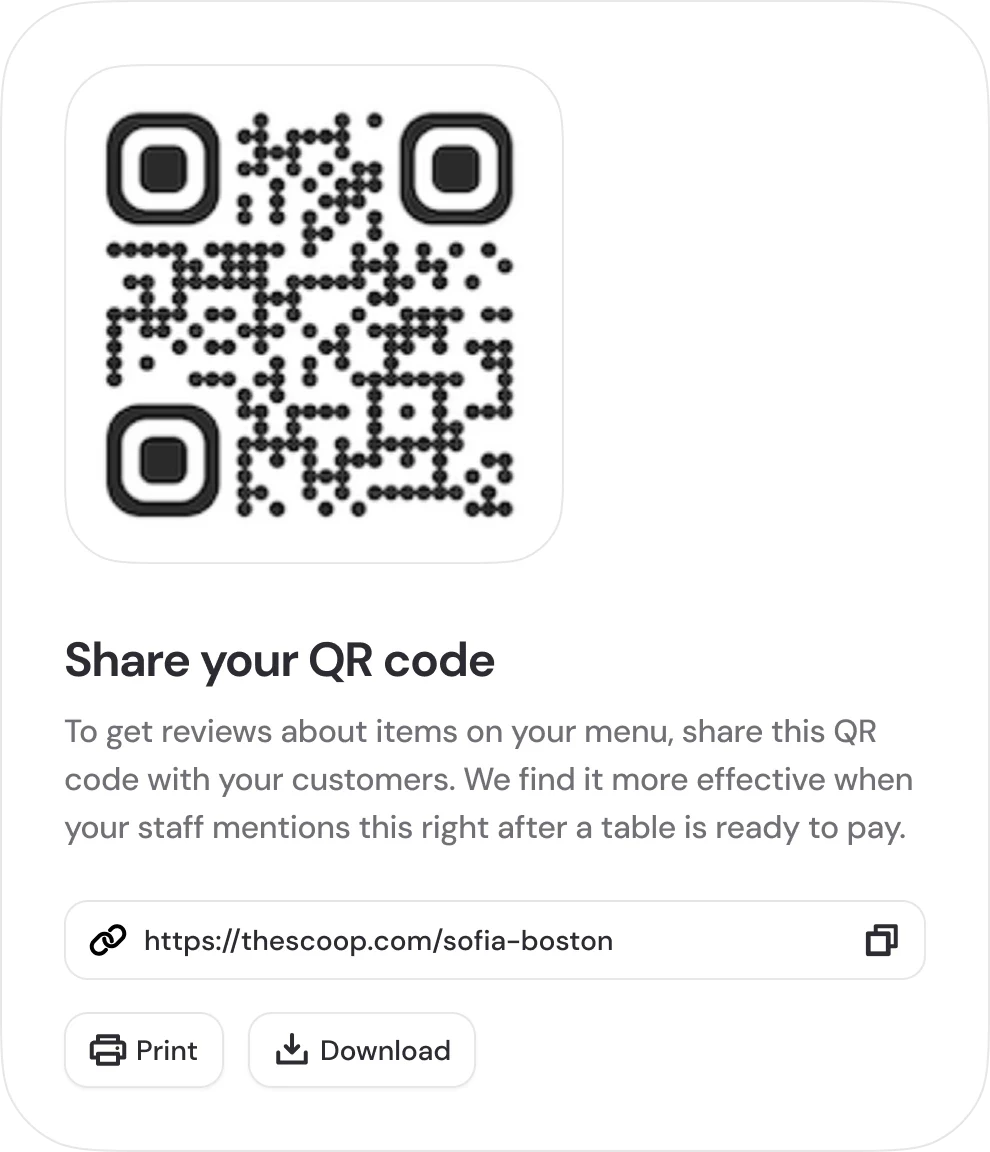Click the copy-to-clipboard icon at field's right edge
Screen dimensions: 990x1152
coord(881,940)
